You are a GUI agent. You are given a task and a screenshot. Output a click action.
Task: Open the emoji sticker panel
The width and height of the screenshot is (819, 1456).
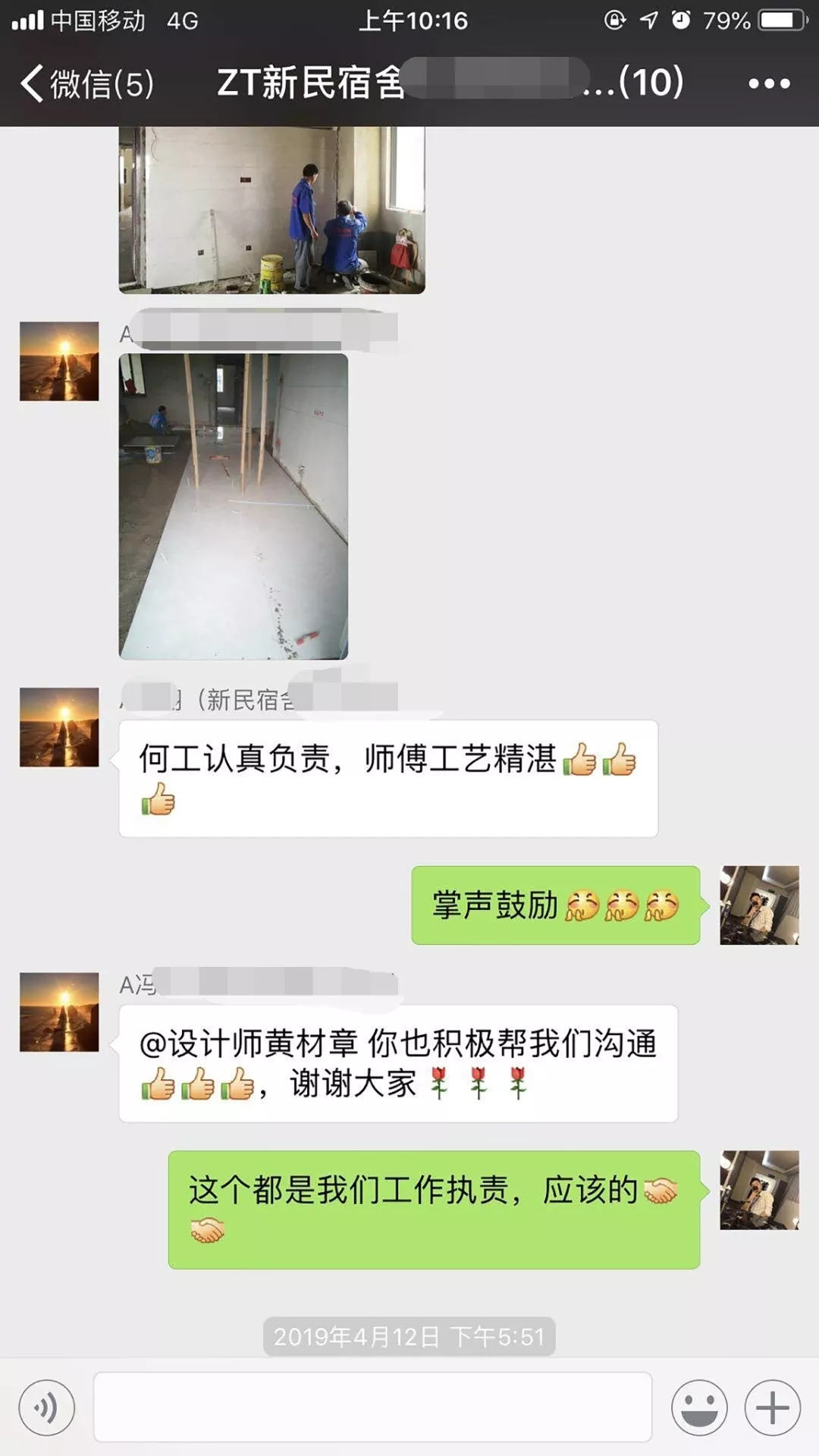coord(698,1407)
